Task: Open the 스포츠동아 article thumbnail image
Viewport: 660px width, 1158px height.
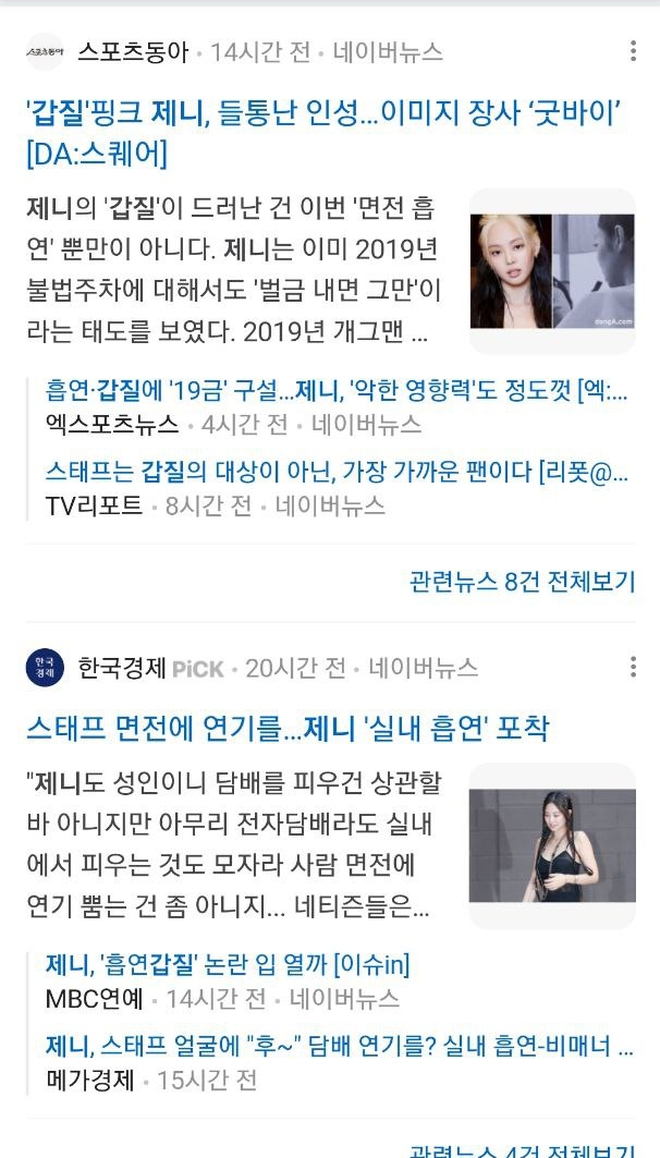Action: (552, 271)
